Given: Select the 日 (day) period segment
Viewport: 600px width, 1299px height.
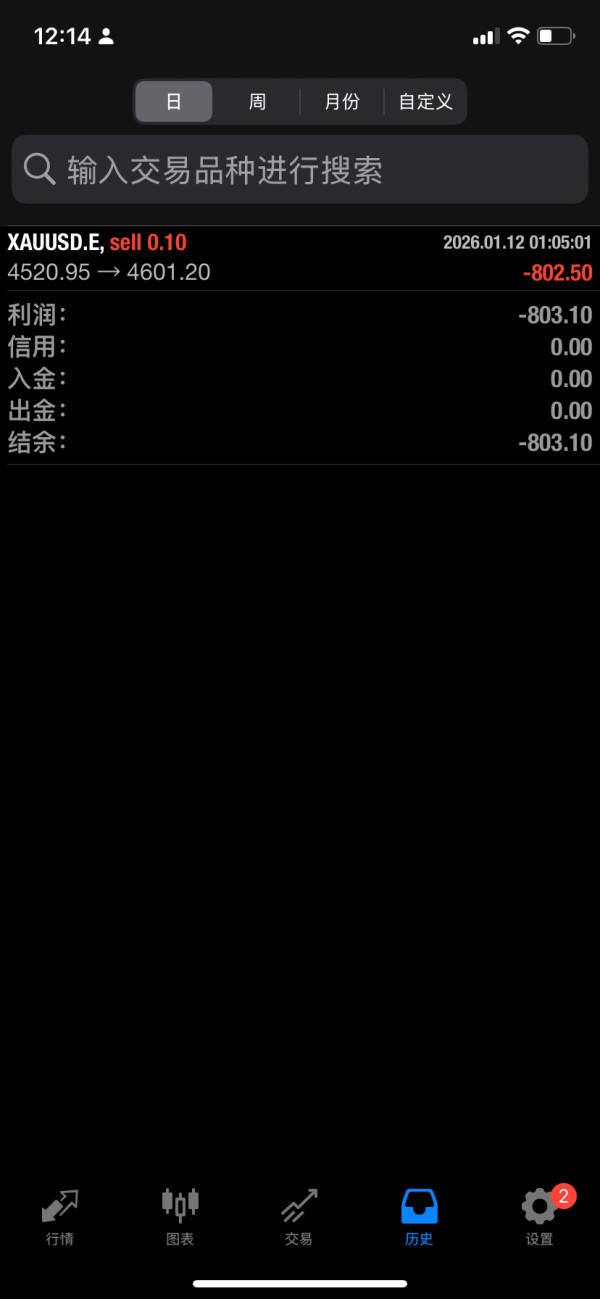Looking at the screenshot, I should [x=174, y=102].
